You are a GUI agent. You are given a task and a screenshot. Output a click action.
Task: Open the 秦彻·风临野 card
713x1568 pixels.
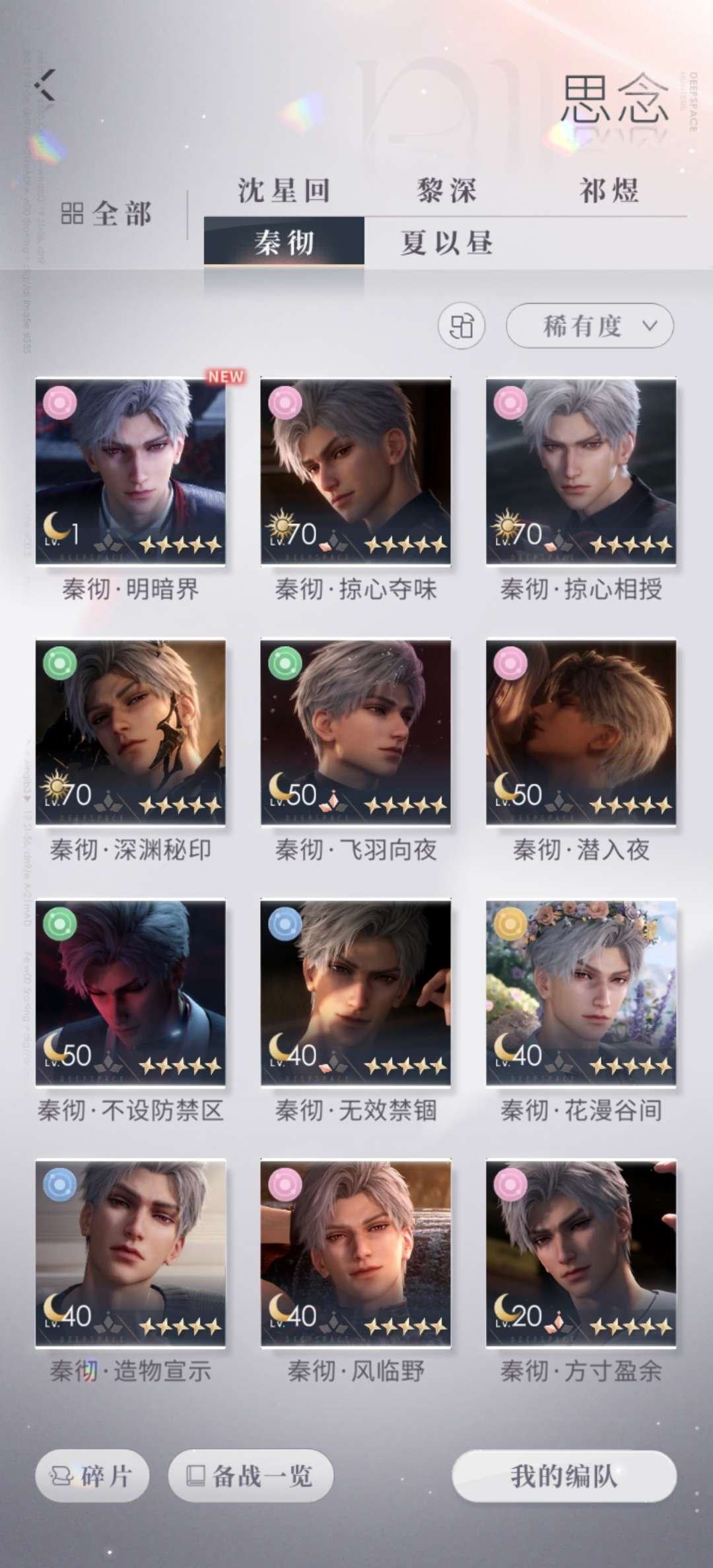click(356, 1253)
